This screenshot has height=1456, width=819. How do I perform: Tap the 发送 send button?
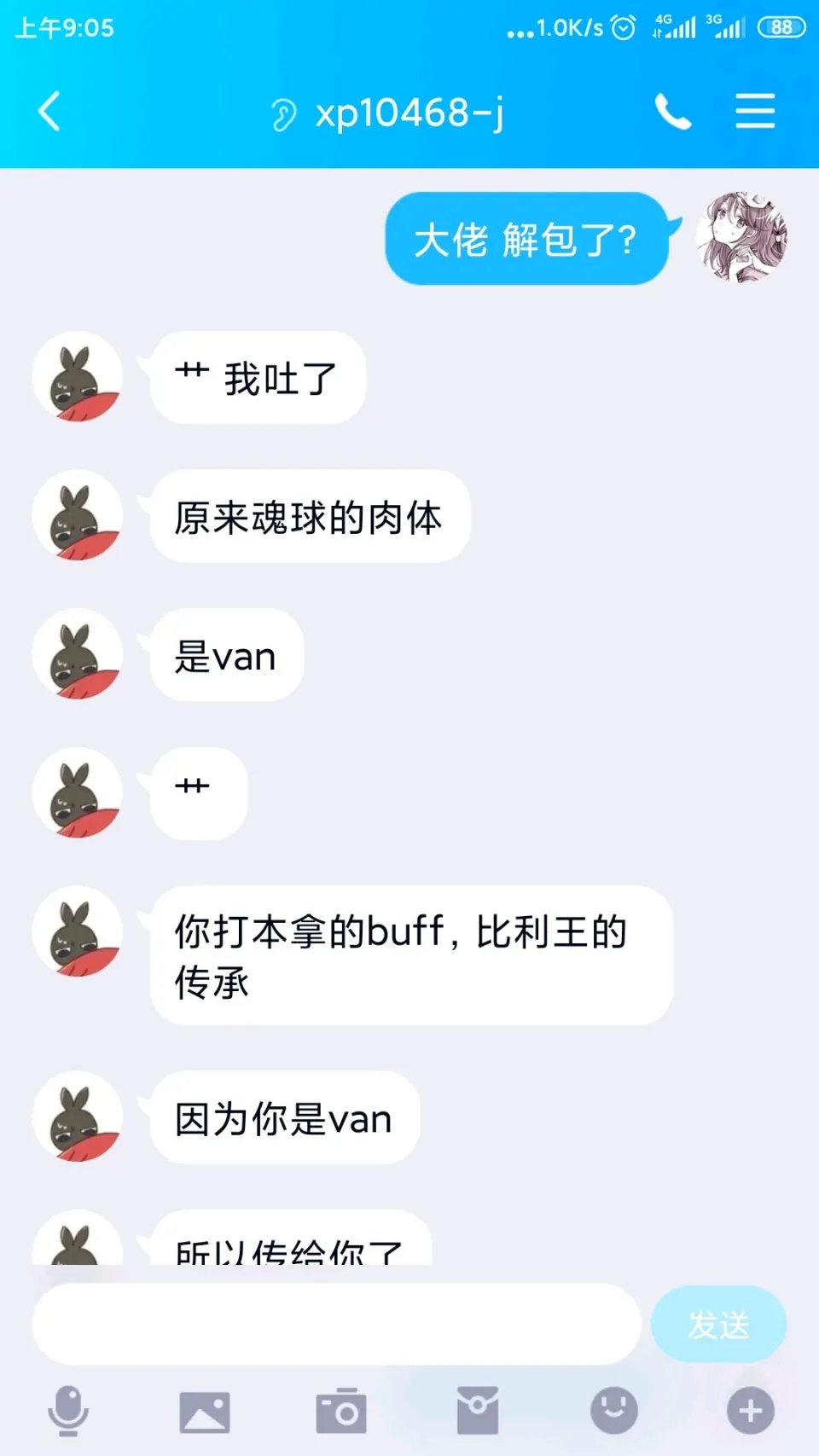click(717, 1324)
